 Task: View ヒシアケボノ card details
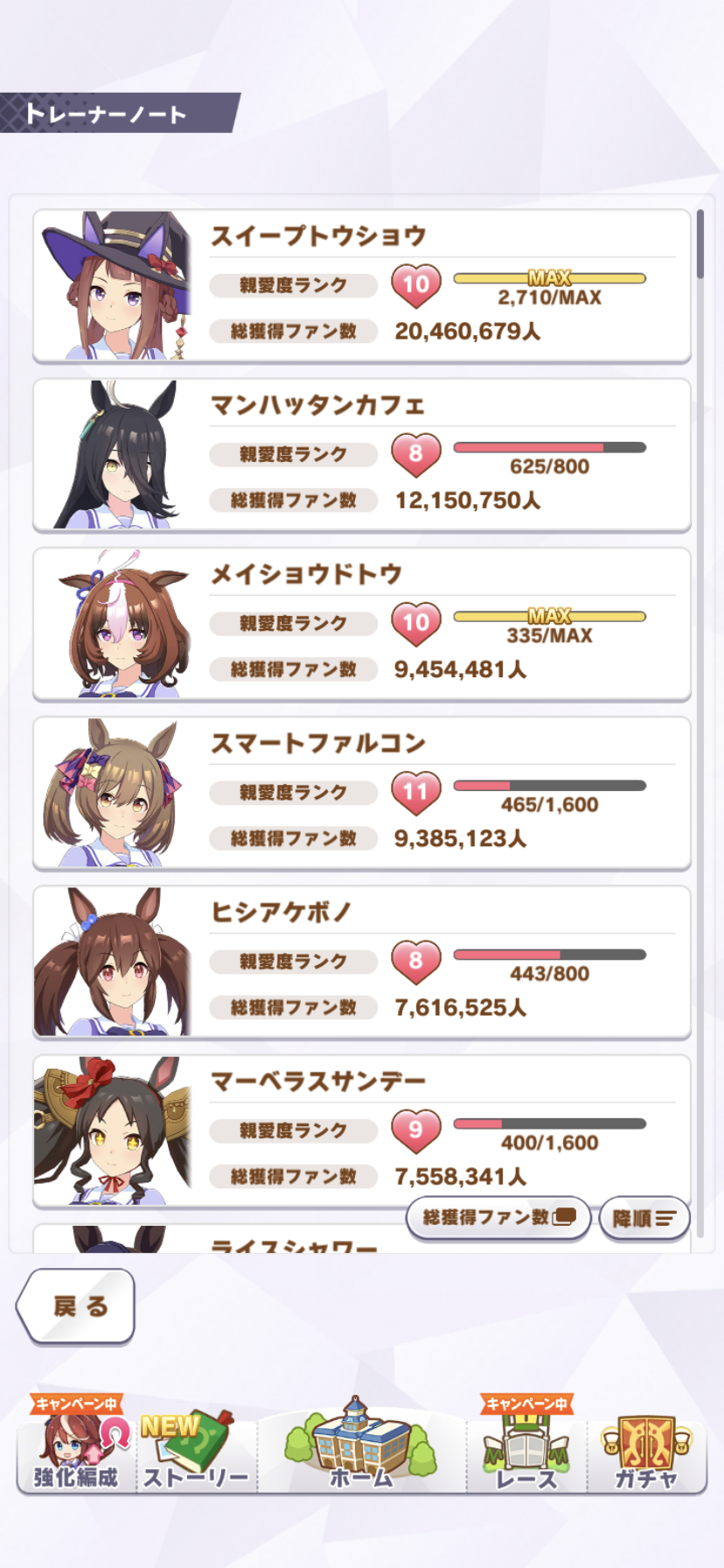tap(361, 961)
